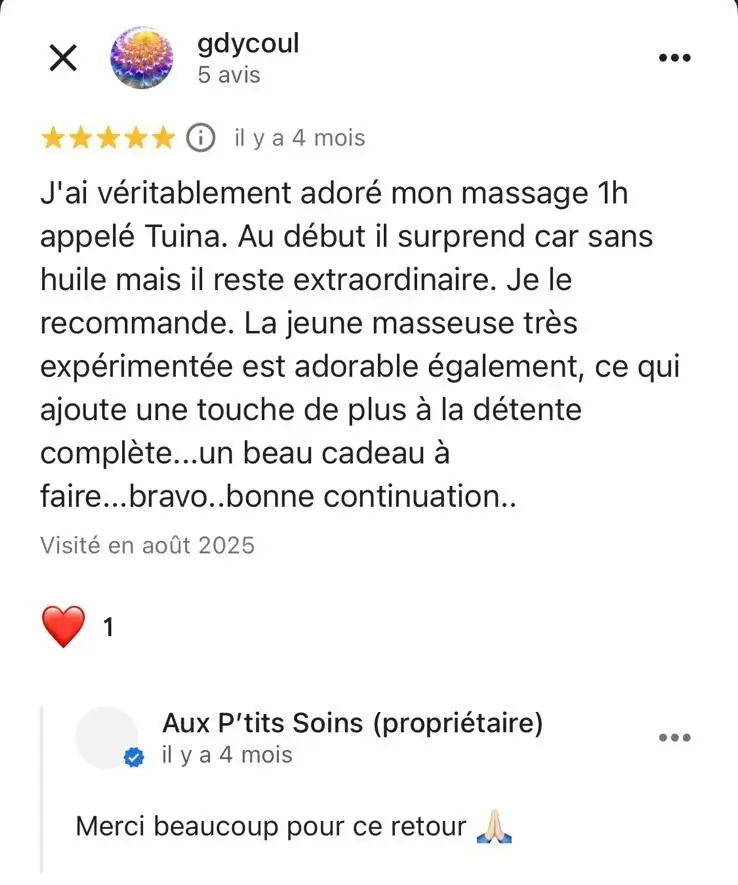Click the '5 avis' link under the username
The image size is (738, 885).
[x=227, y=73]
